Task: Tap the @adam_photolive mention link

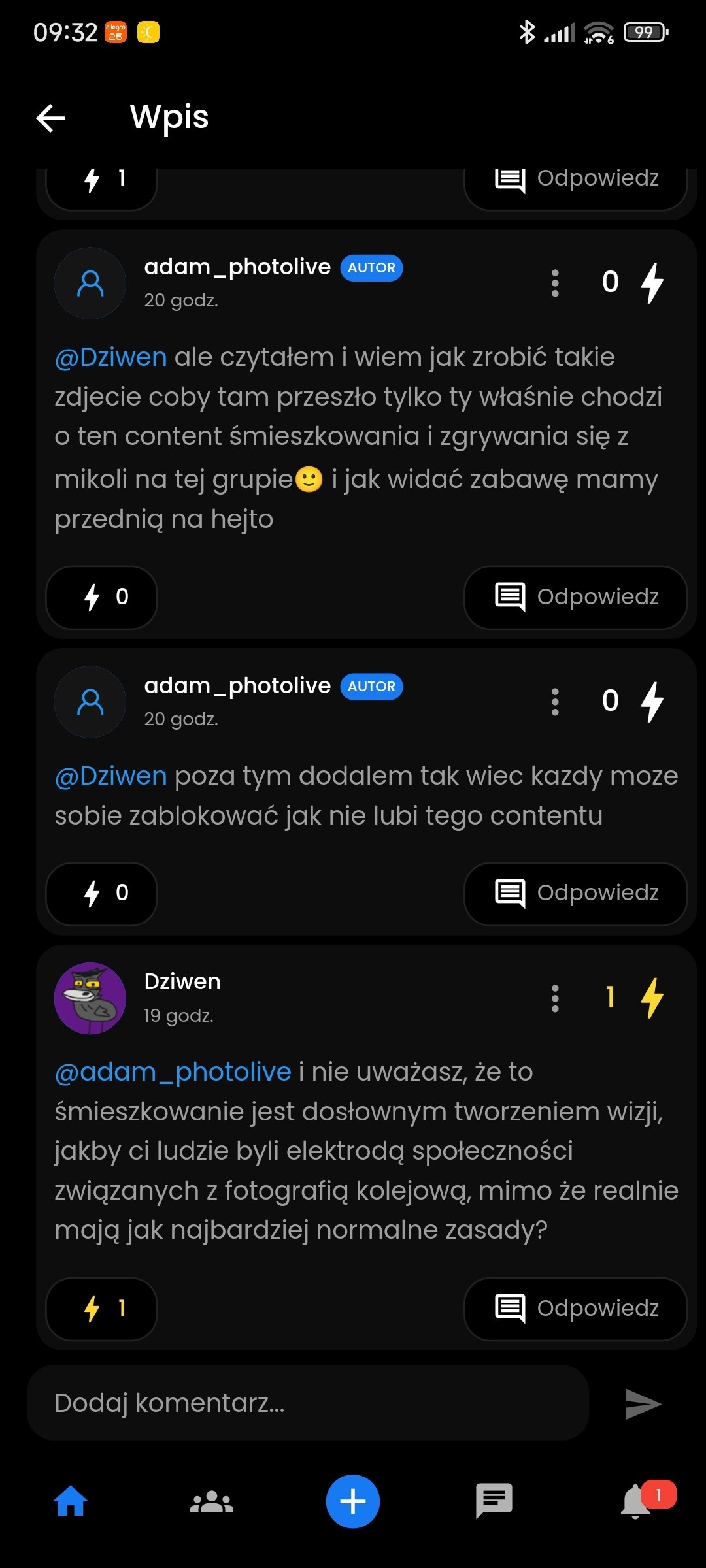Action: (173, 1072)
